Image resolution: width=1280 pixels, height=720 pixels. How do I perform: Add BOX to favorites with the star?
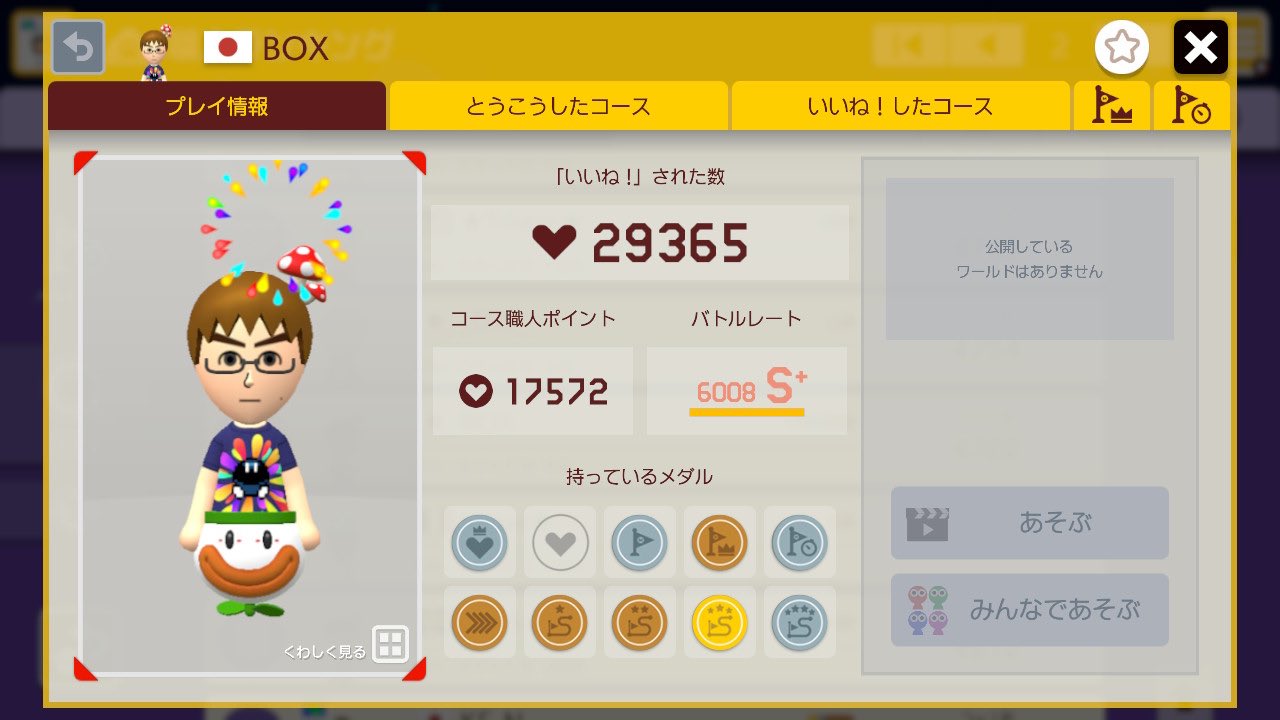(1121, 47)
